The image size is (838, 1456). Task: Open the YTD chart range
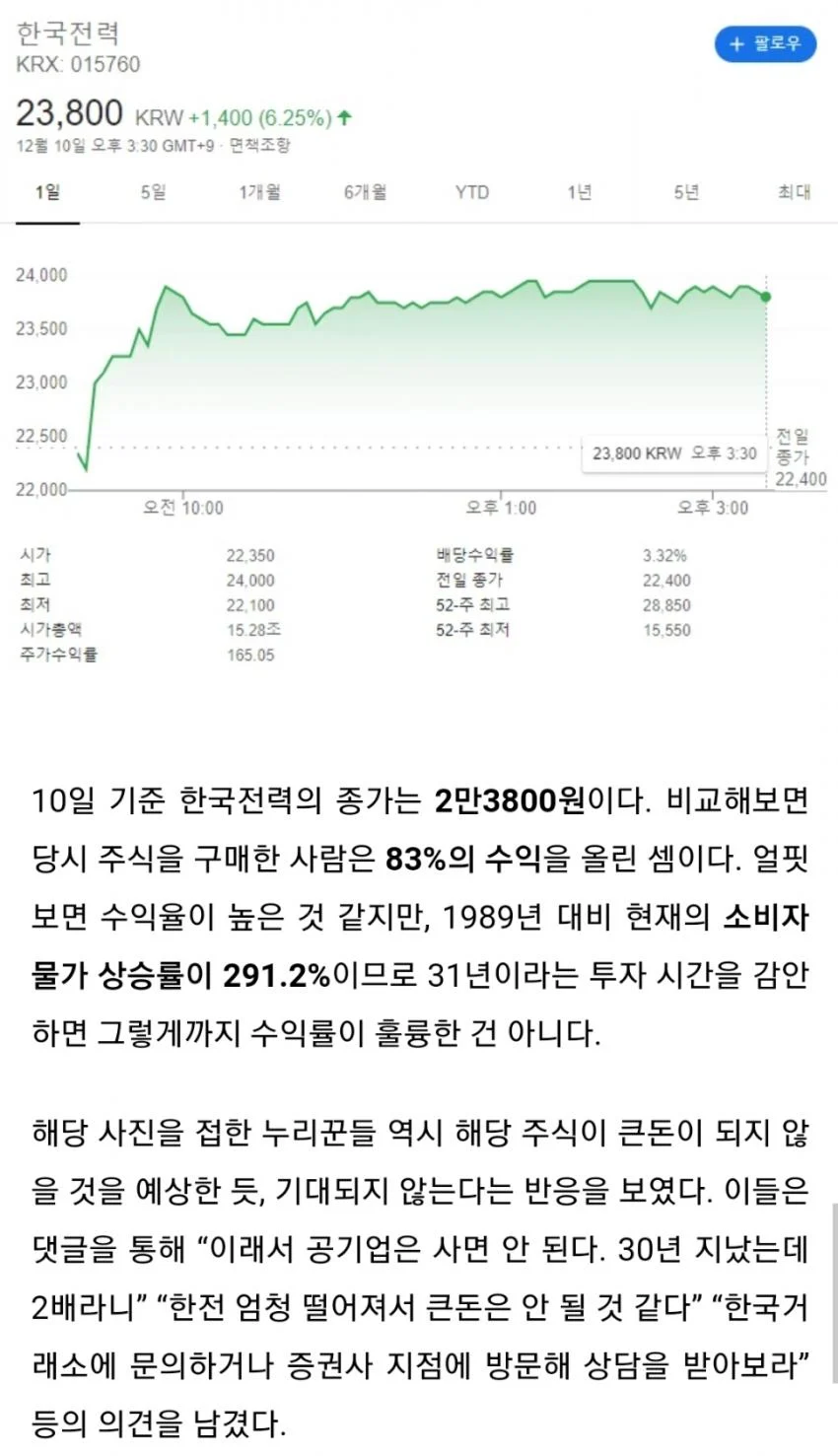[471, 193]
